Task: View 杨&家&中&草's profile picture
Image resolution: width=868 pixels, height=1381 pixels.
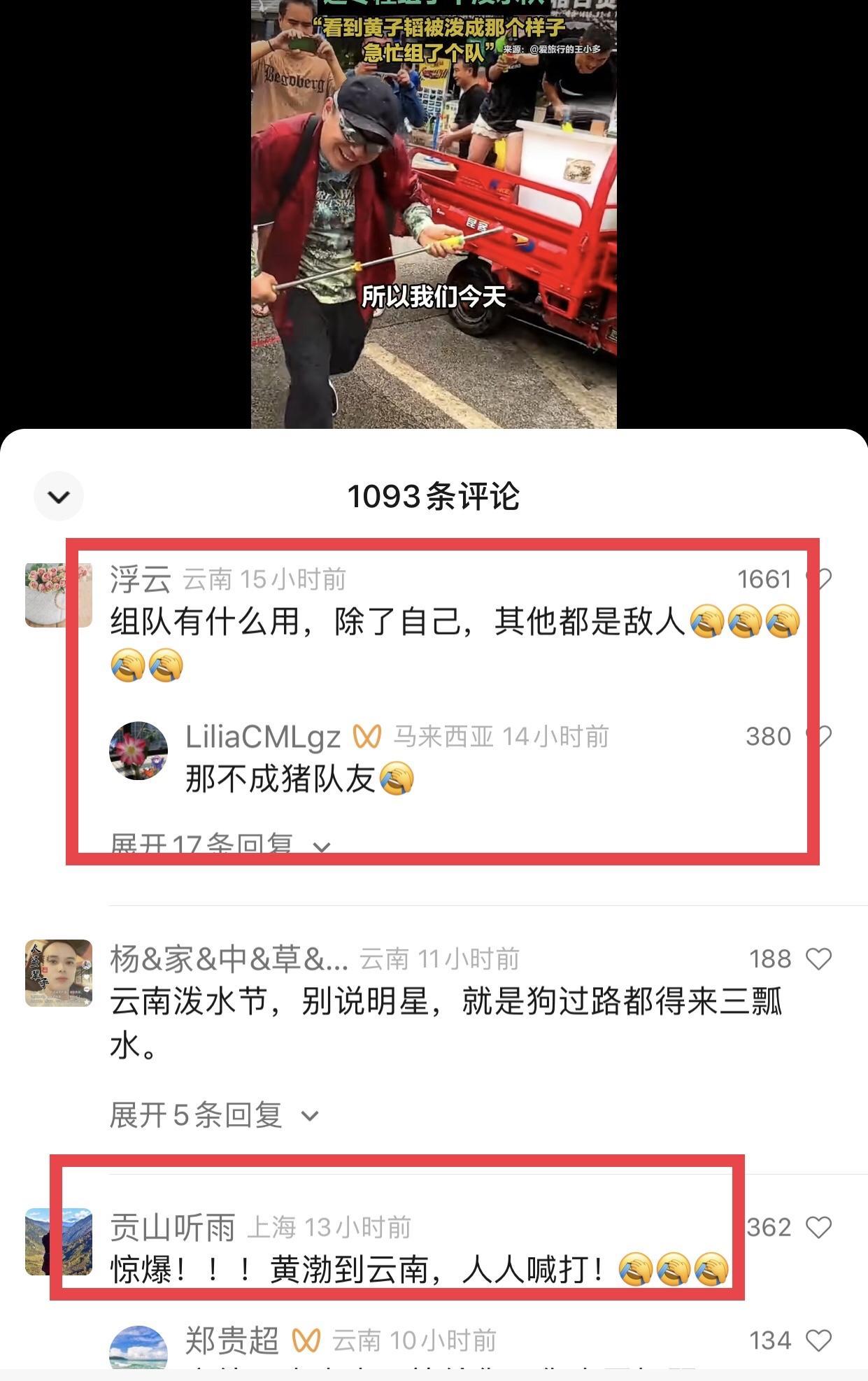Action: [x=59, y=973]
